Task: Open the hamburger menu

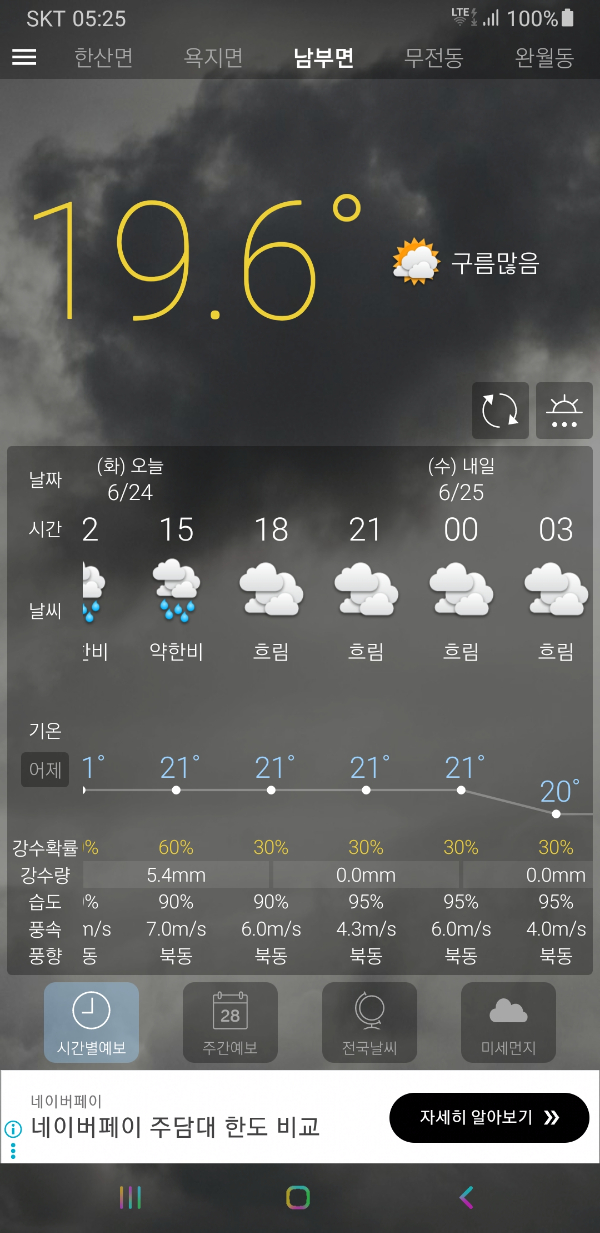Action: click(24, 57)
